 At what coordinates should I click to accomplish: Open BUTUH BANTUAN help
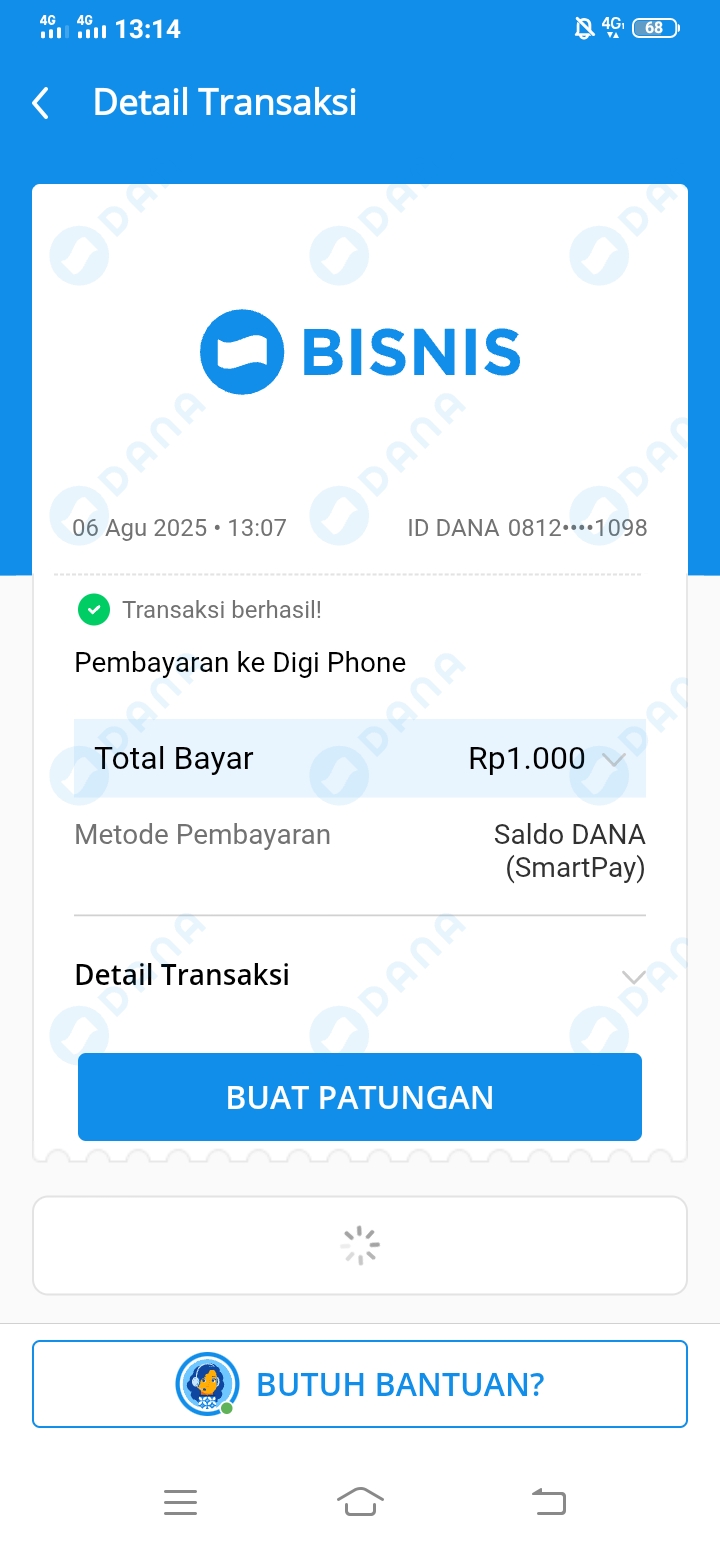360,1384
